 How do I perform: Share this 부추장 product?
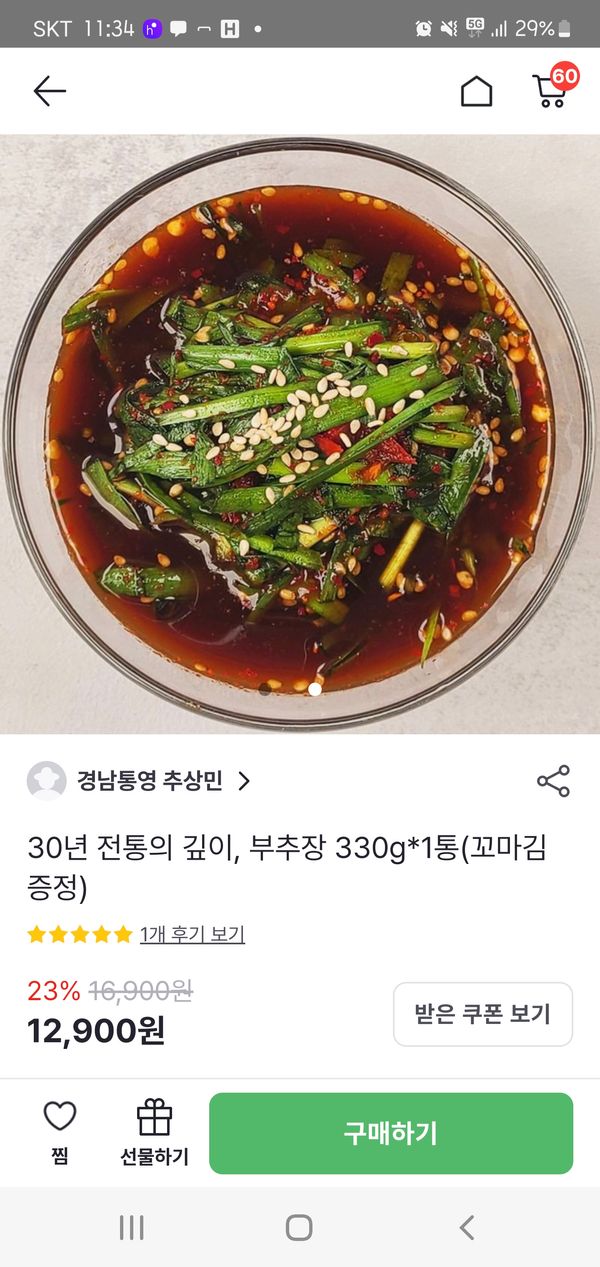pyautogui.click(x=553, y=781)
